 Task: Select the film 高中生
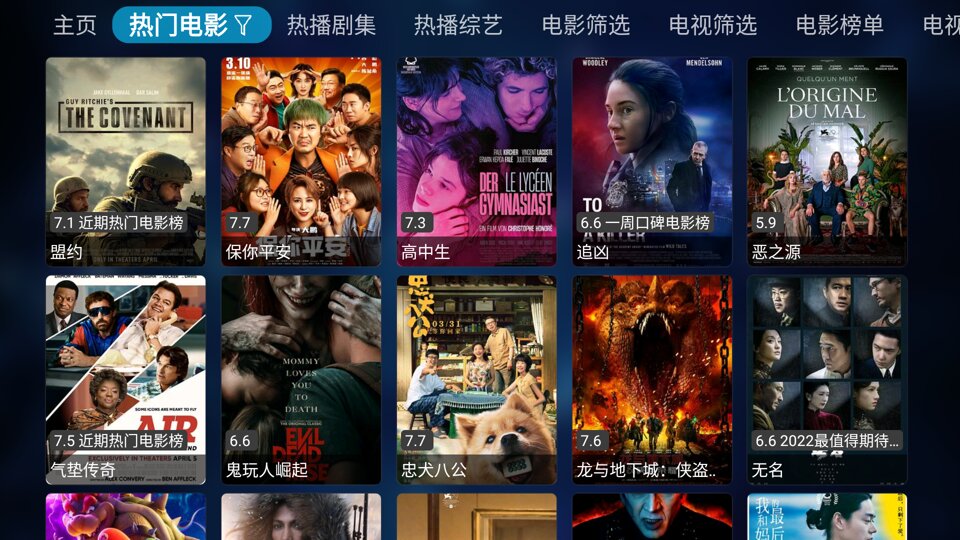click(x=476, y=160)
